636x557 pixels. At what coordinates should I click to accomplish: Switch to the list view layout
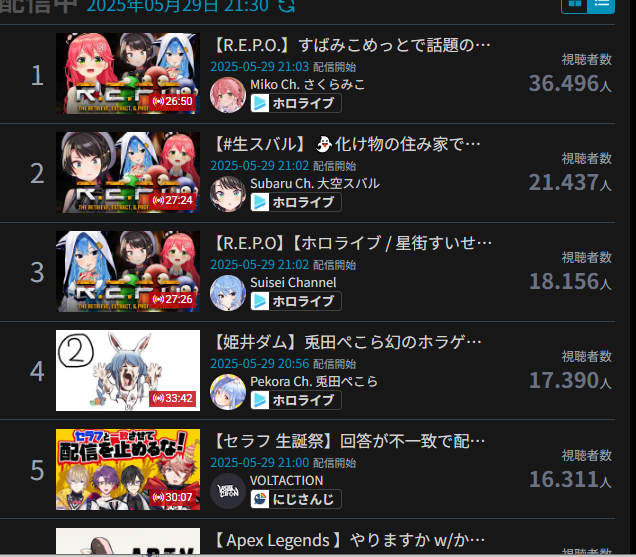coord(601,4)
